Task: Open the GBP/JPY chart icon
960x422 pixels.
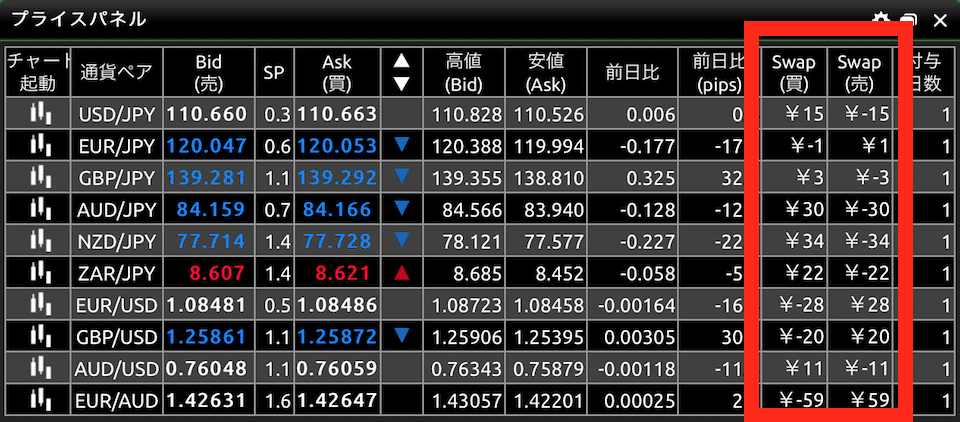Action: [39, 178]
